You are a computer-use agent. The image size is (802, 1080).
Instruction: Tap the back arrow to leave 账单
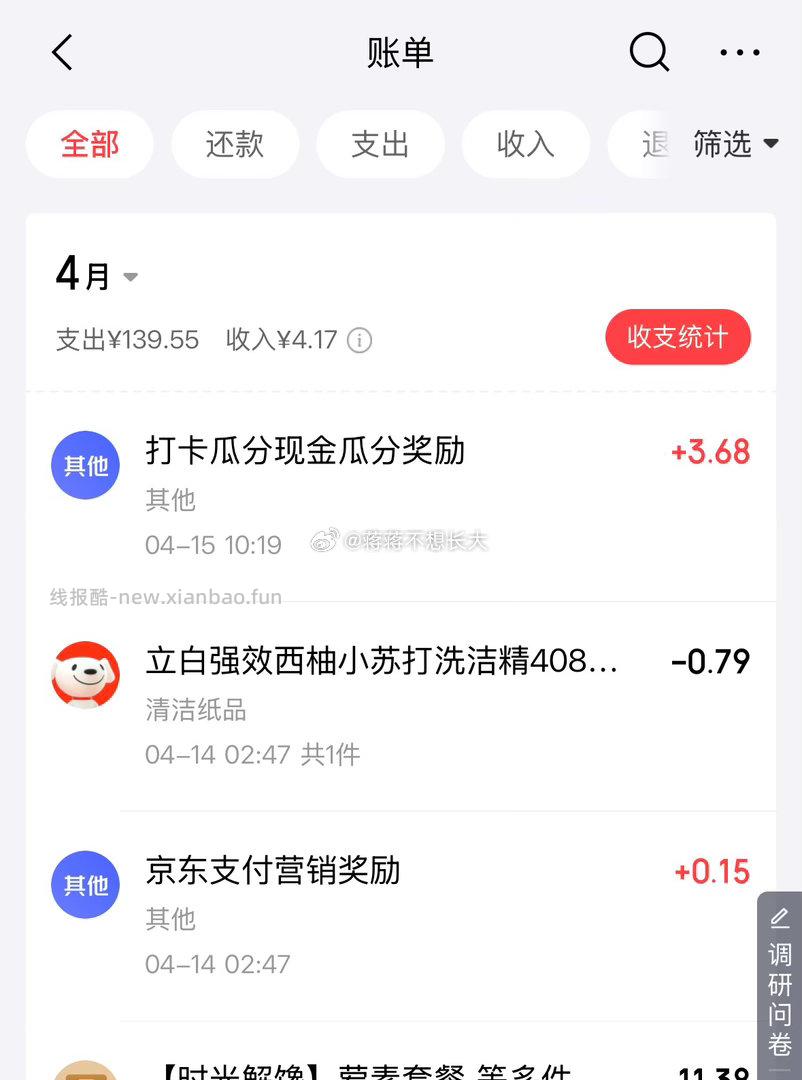point(62,52)
